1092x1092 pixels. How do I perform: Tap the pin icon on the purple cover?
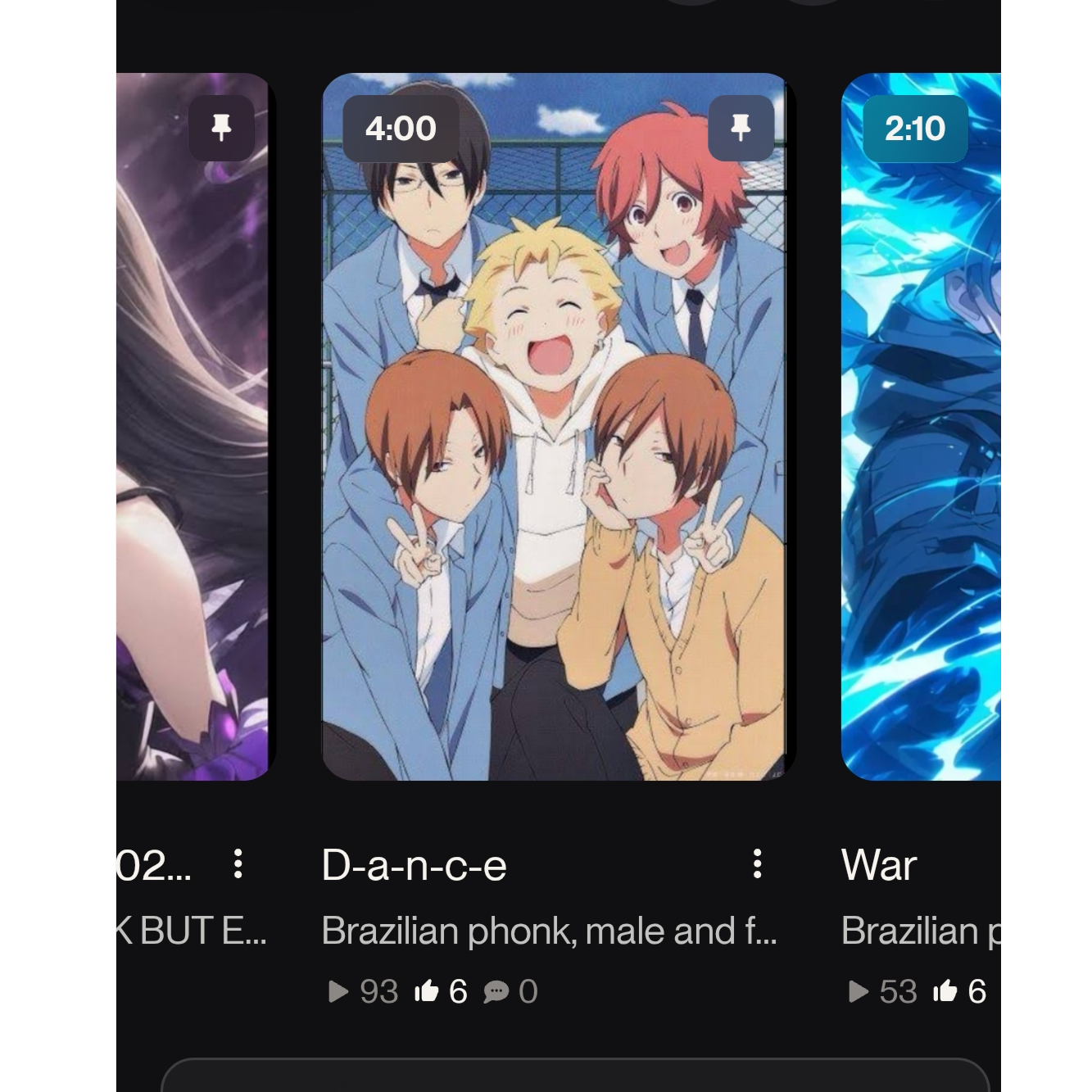coord(221,128)
